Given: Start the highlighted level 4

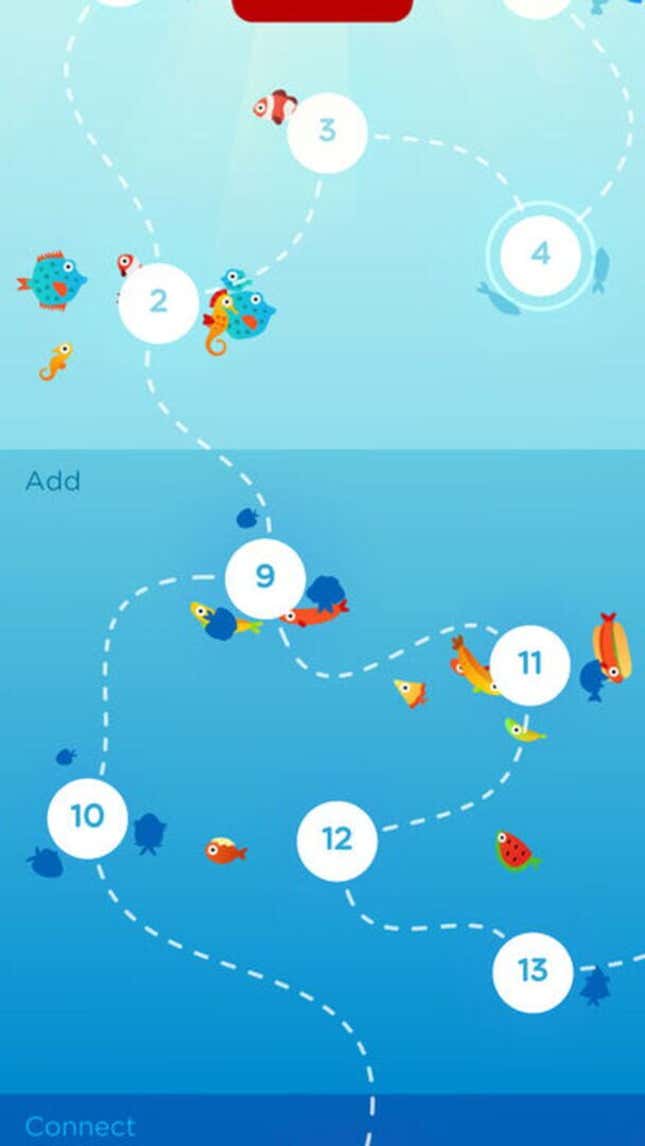Looking at the screenshot, I should (540, 254).
